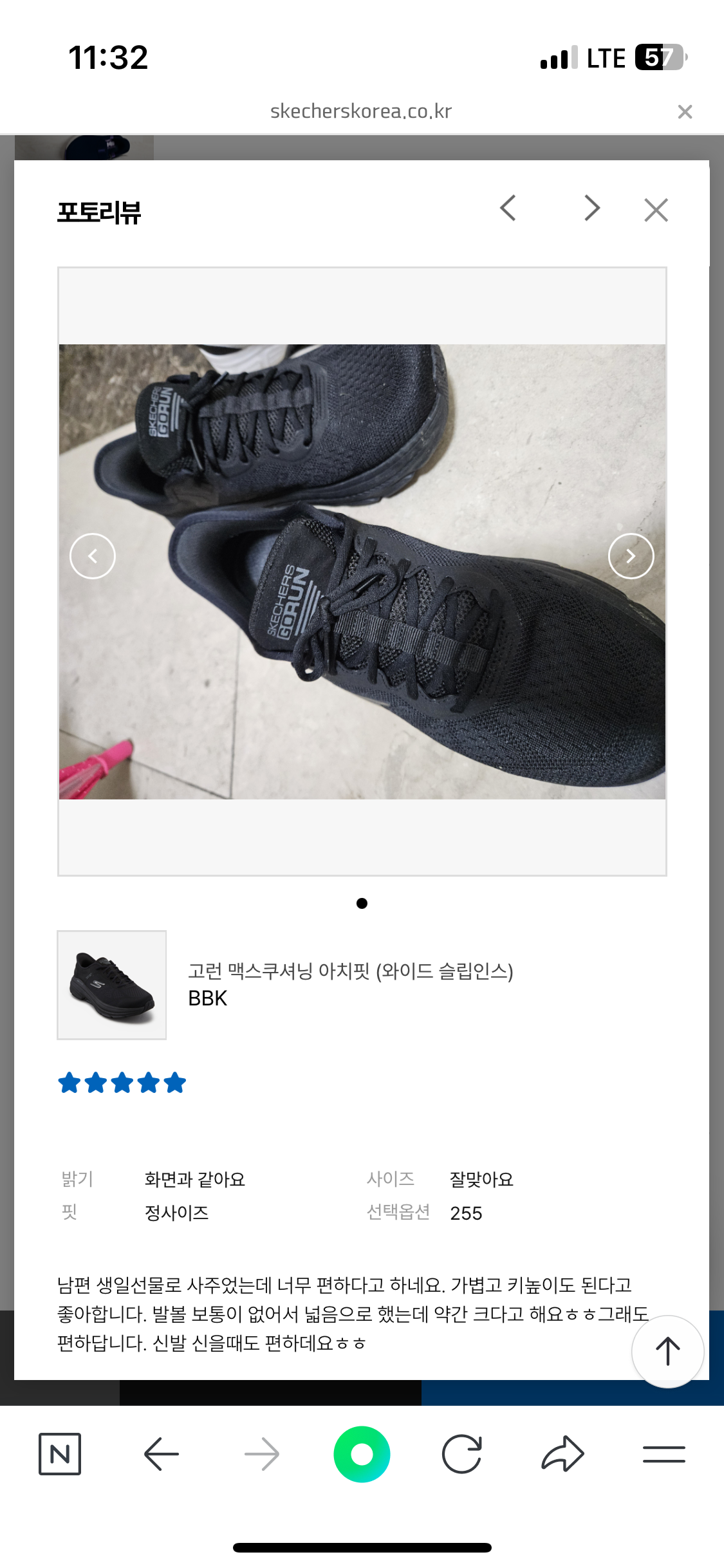The height and width of the screenshot is (1568, 724).
Task: Open the skecherskorea.co.kr address bar
Action: coord(362,111)
